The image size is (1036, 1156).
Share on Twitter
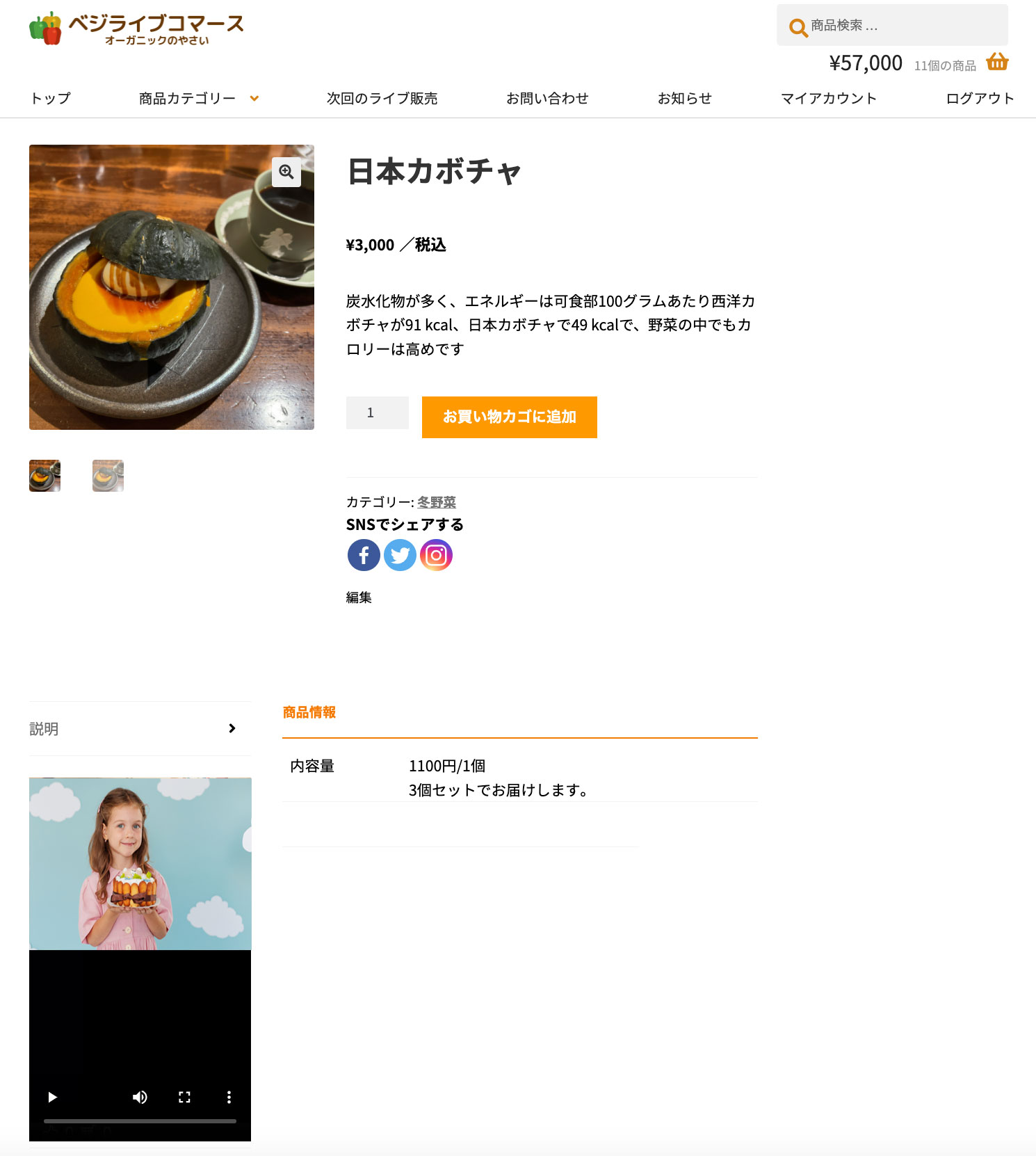400,555
